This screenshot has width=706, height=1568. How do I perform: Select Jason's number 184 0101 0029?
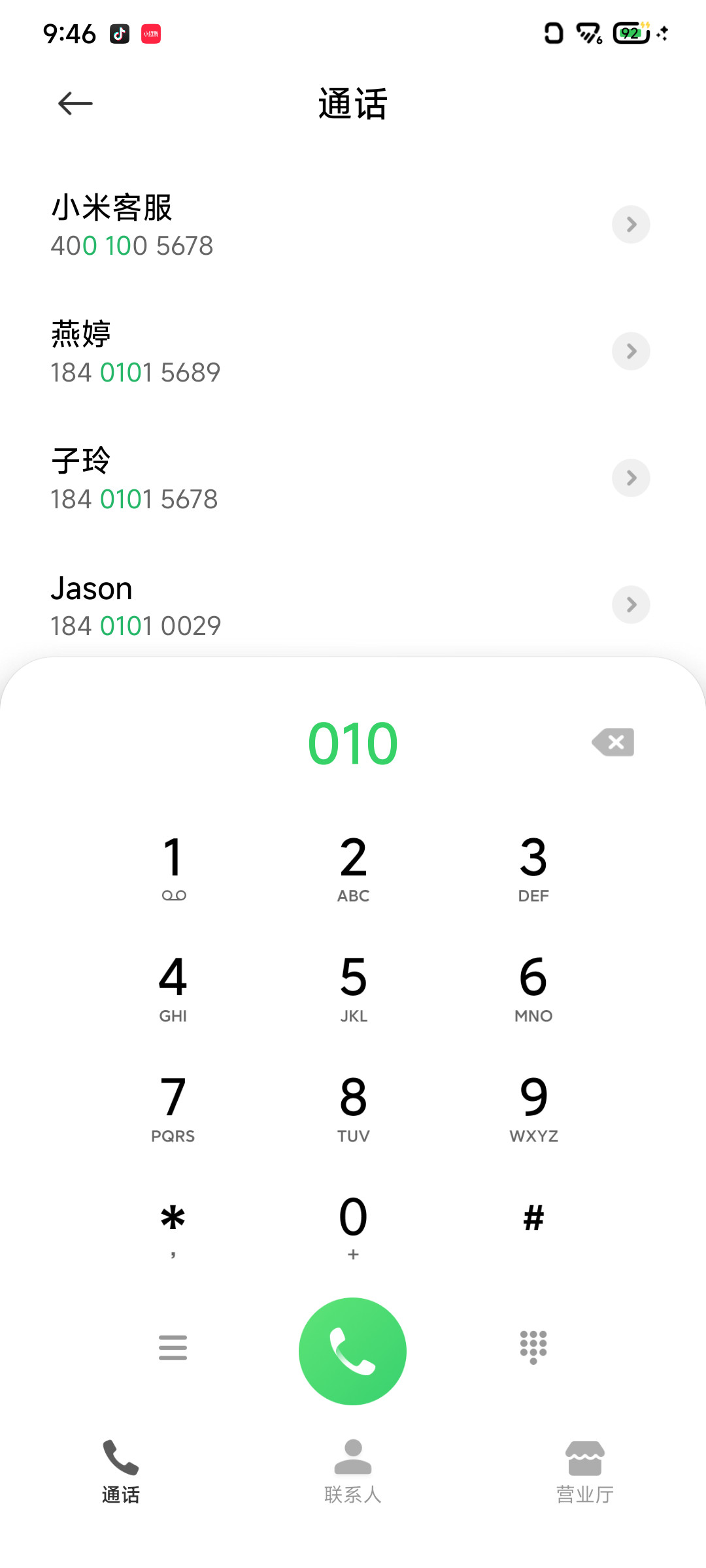point(136,626)
